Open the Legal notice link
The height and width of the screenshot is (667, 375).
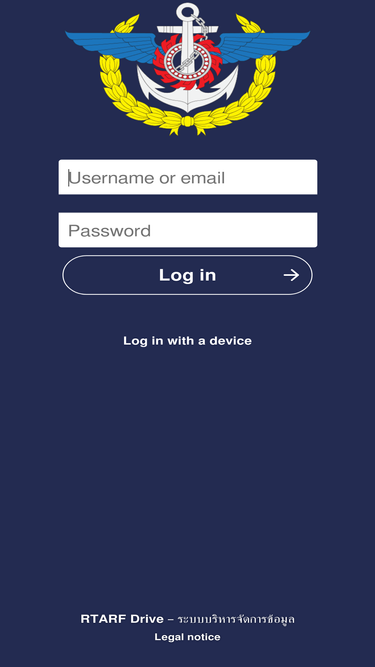tap(188, 637)
